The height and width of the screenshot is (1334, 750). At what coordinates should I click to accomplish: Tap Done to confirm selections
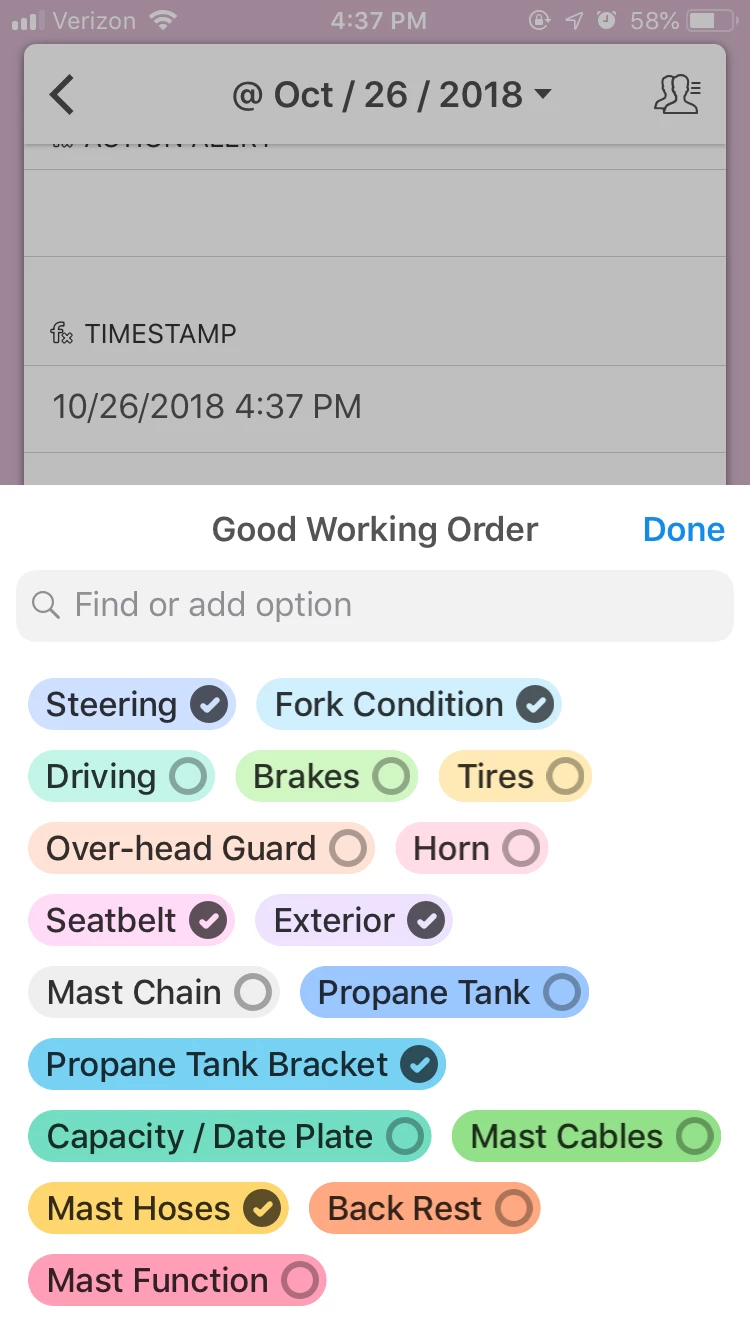pyautogui.click(x=683, y=529)
